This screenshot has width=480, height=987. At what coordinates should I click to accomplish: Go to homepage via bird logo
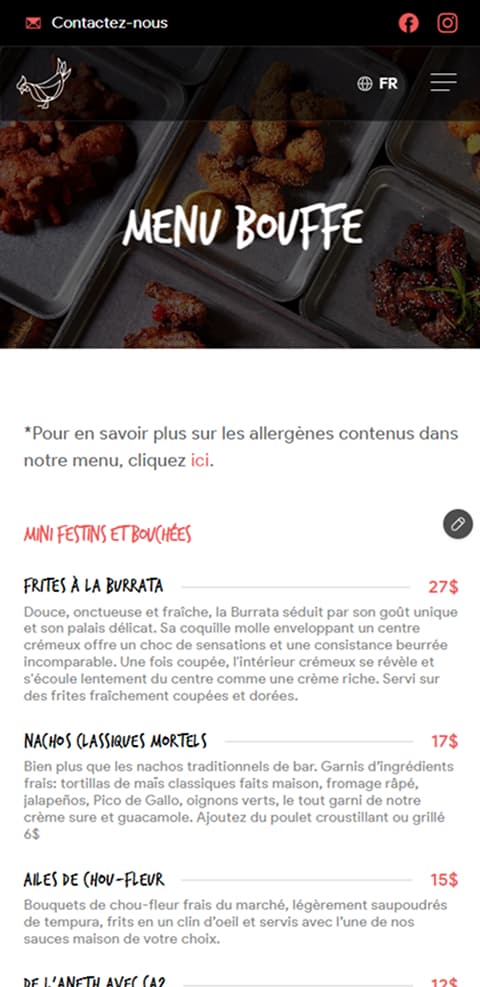pyautogui.click(x=43, y=83)
